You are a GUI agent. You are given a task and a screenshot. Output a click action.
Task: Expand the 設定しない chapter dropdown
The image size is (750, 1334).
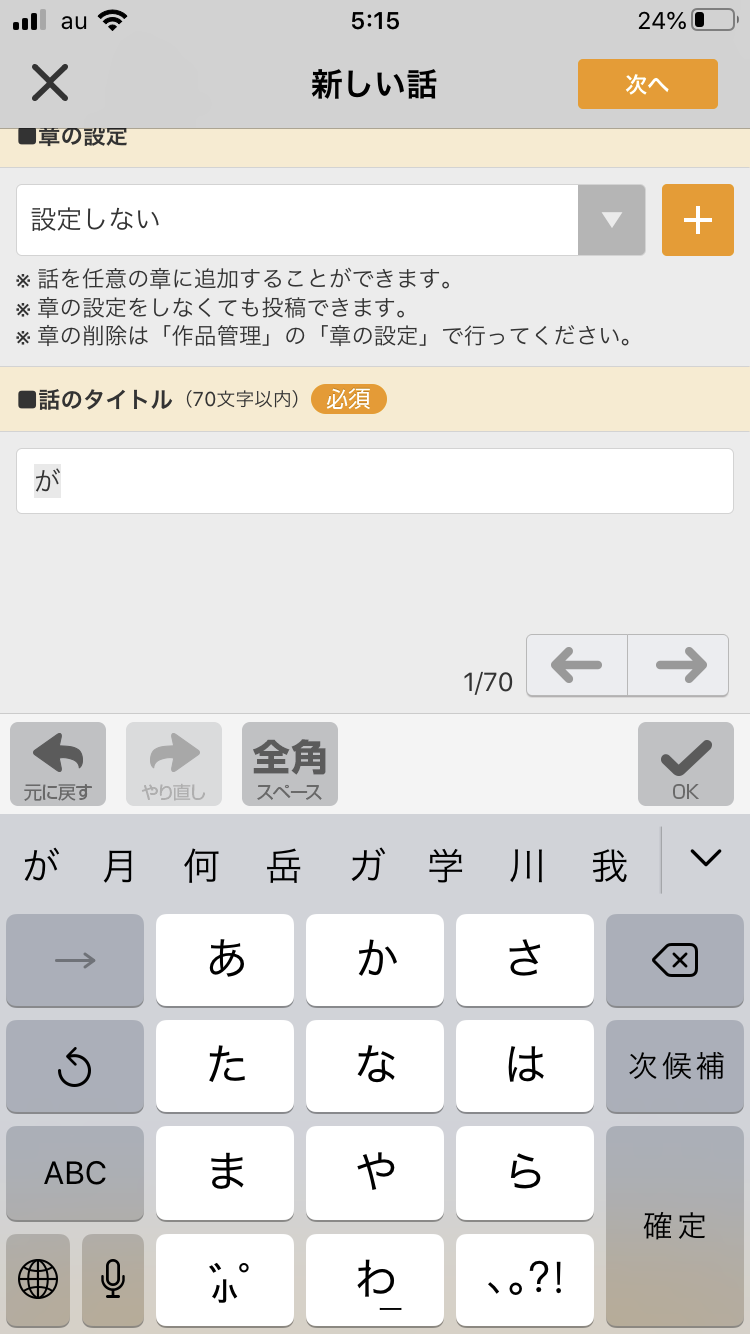611,220
